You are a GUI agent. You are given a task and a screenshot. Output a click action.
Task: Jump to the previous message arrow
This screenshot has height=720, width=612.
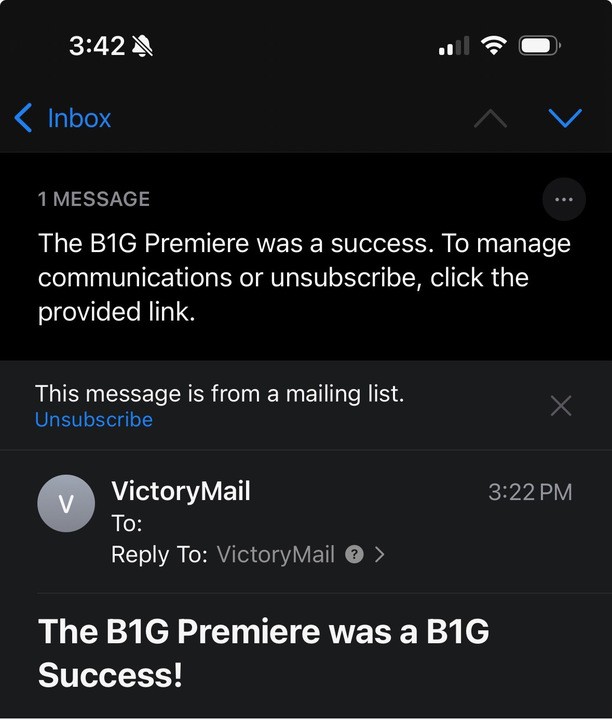coord(490,118)
